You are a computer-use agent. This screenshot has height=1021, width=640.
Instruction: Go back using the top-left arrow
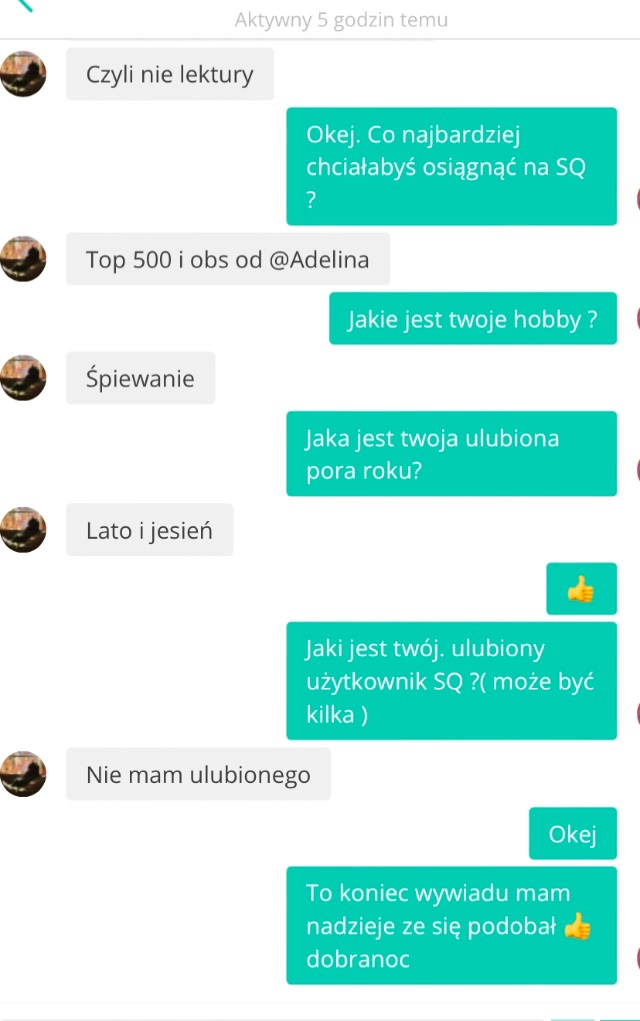(25, 5)
